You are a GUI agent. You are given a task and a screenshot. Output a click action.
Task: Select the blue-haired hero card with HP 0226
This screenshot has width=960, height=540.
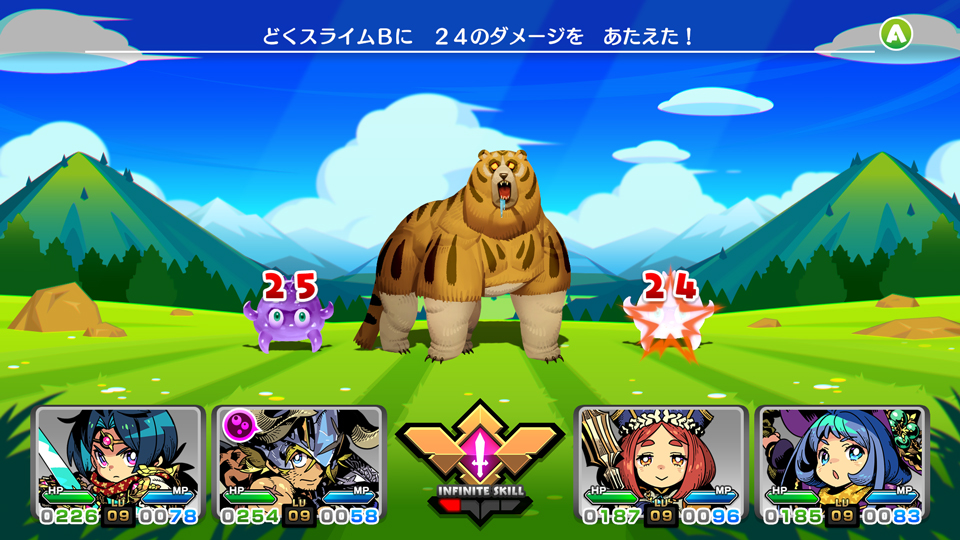click(x=118, y=463)
